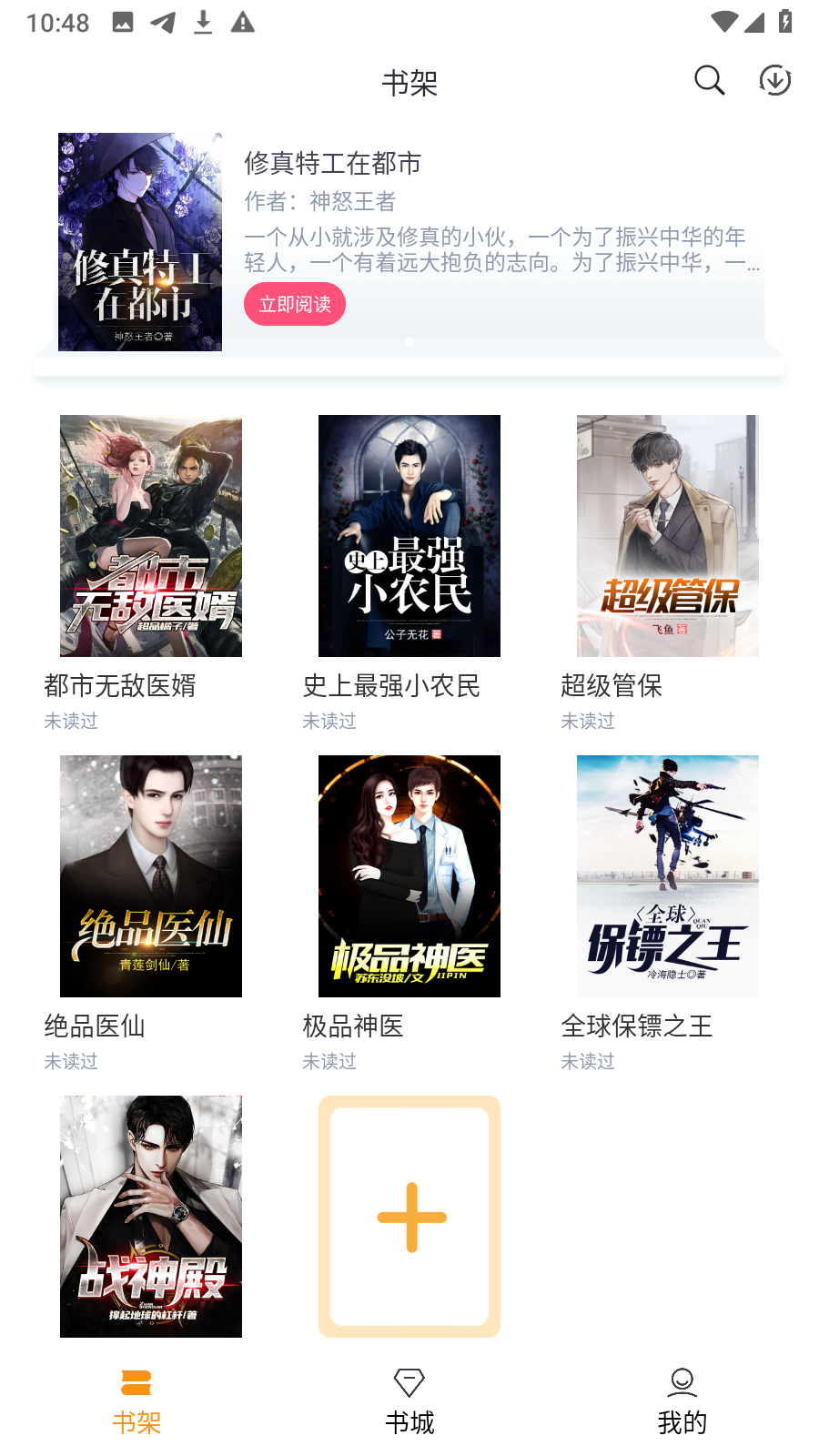Add a new book with plus tile
Image resolution: width=819 pixels, height=1456 pixels.
click(409, 1216)
